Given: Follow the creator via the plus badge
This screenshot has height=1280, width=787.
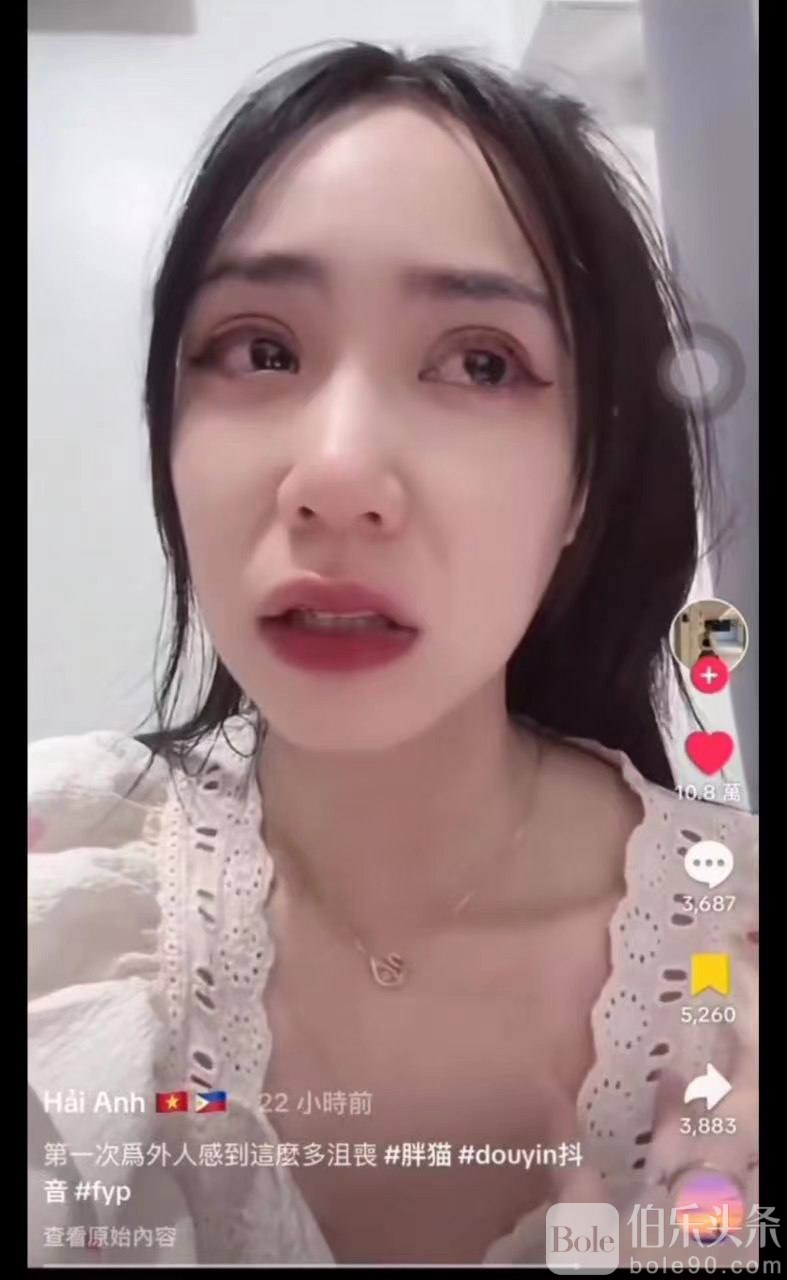Looking at the screenshot, I should [710, 676].
